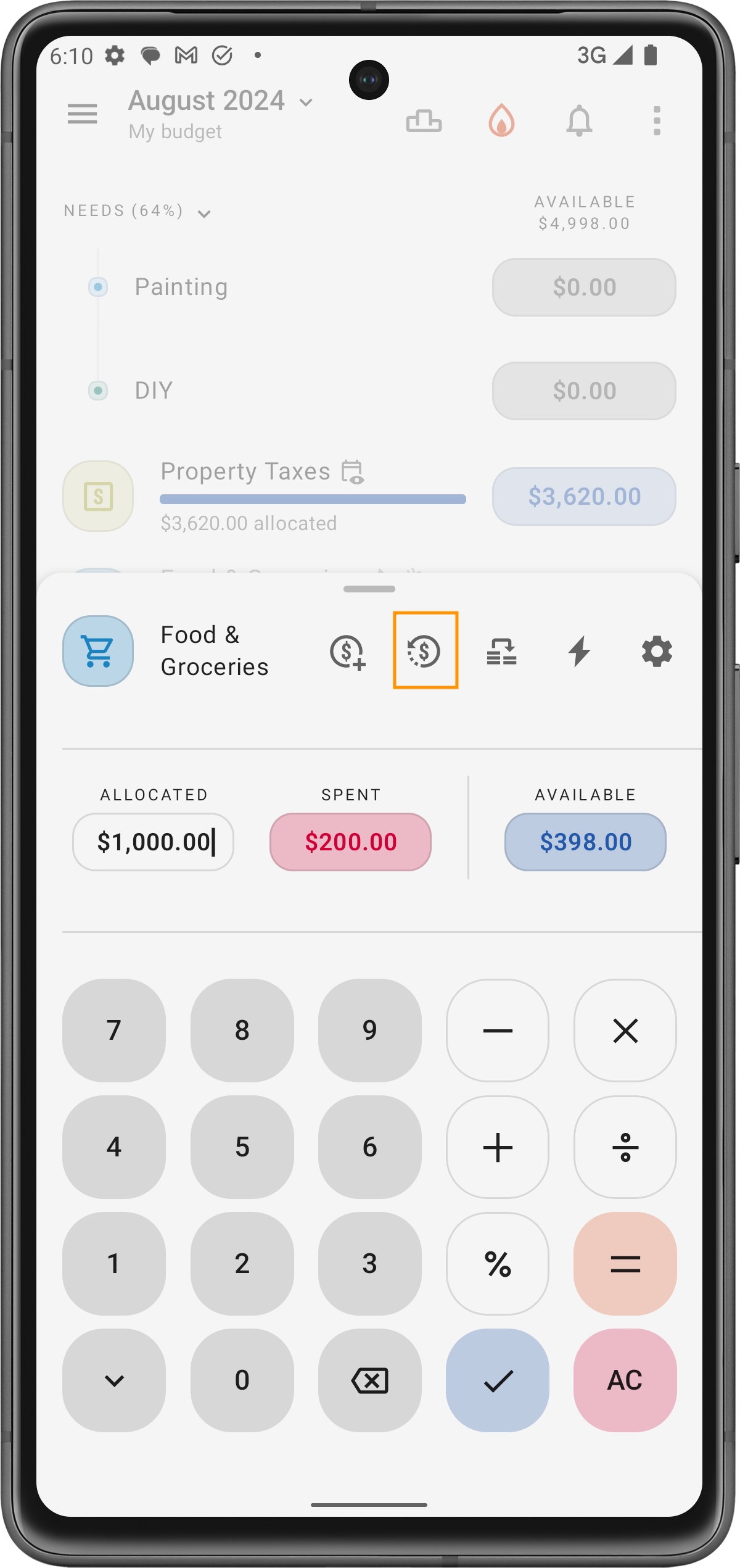Tap the add money icon with plus sign
Image resolution: width=740 pixels, height=1568 pixels.
point(347,652)
